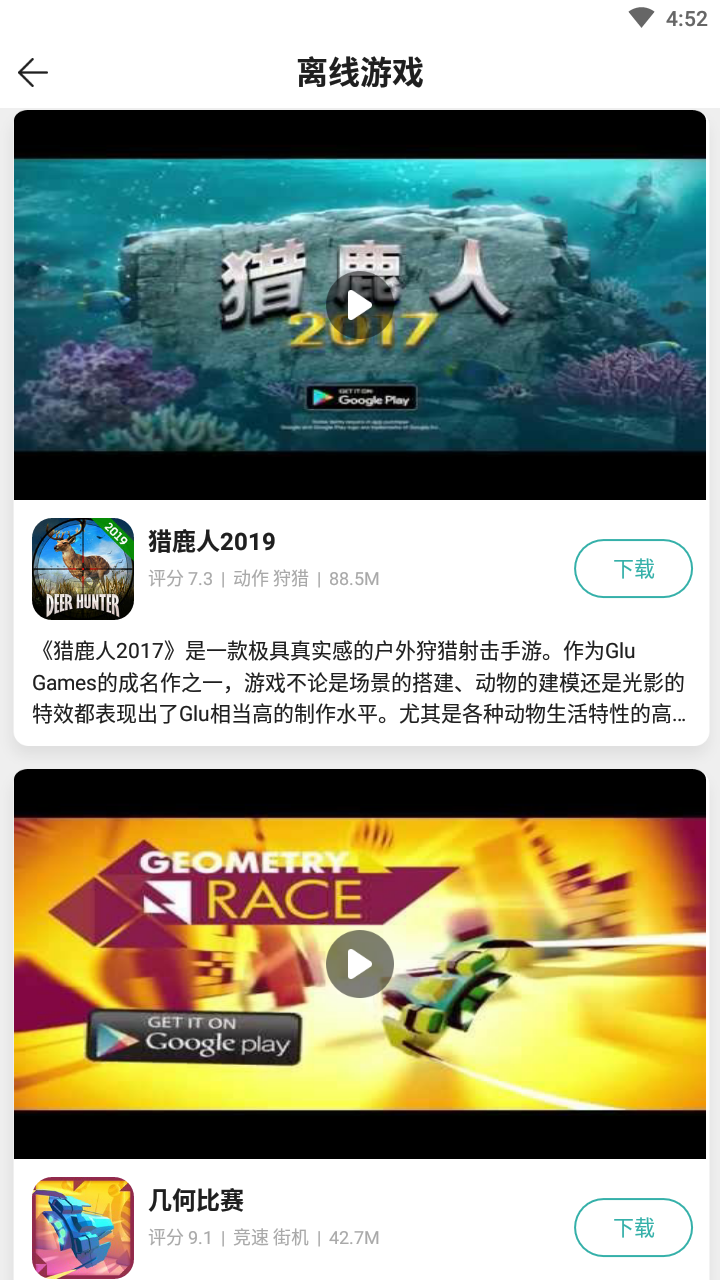Go back using the top-left arrow

[x=33, y=72]
